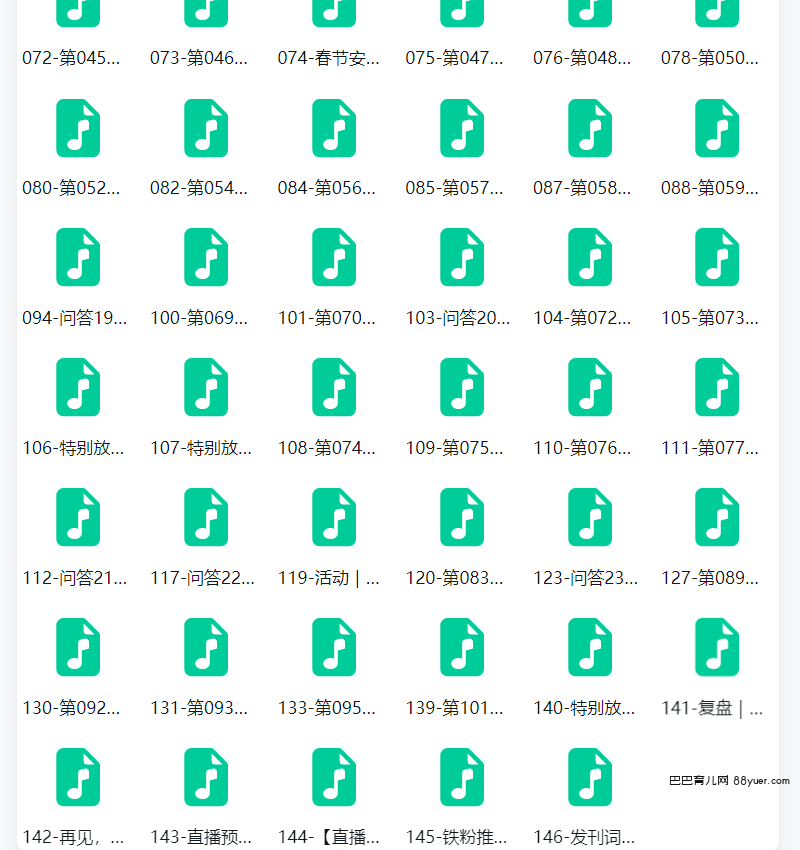
Task: Open audio file 104-第072
Action: [590, 258]
